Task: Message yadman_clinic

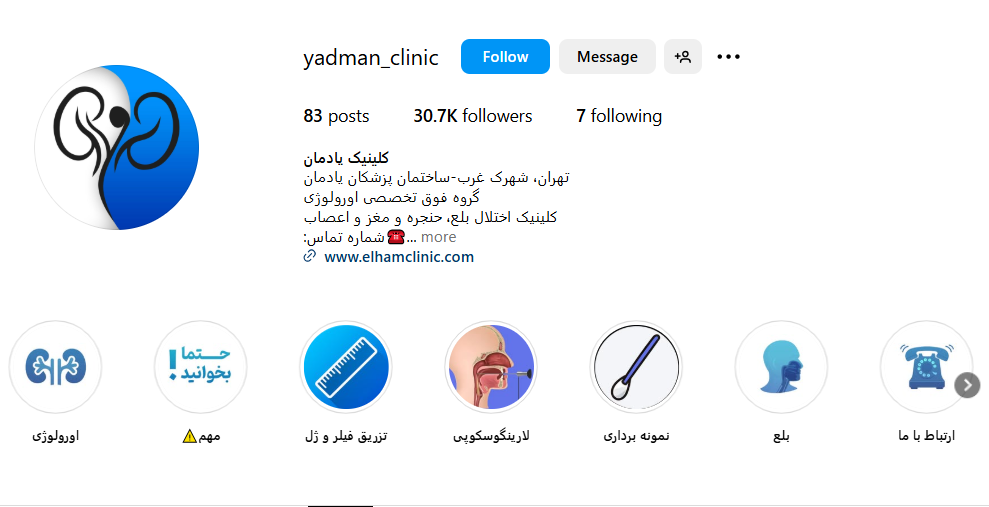Action: tap(607, 57)
